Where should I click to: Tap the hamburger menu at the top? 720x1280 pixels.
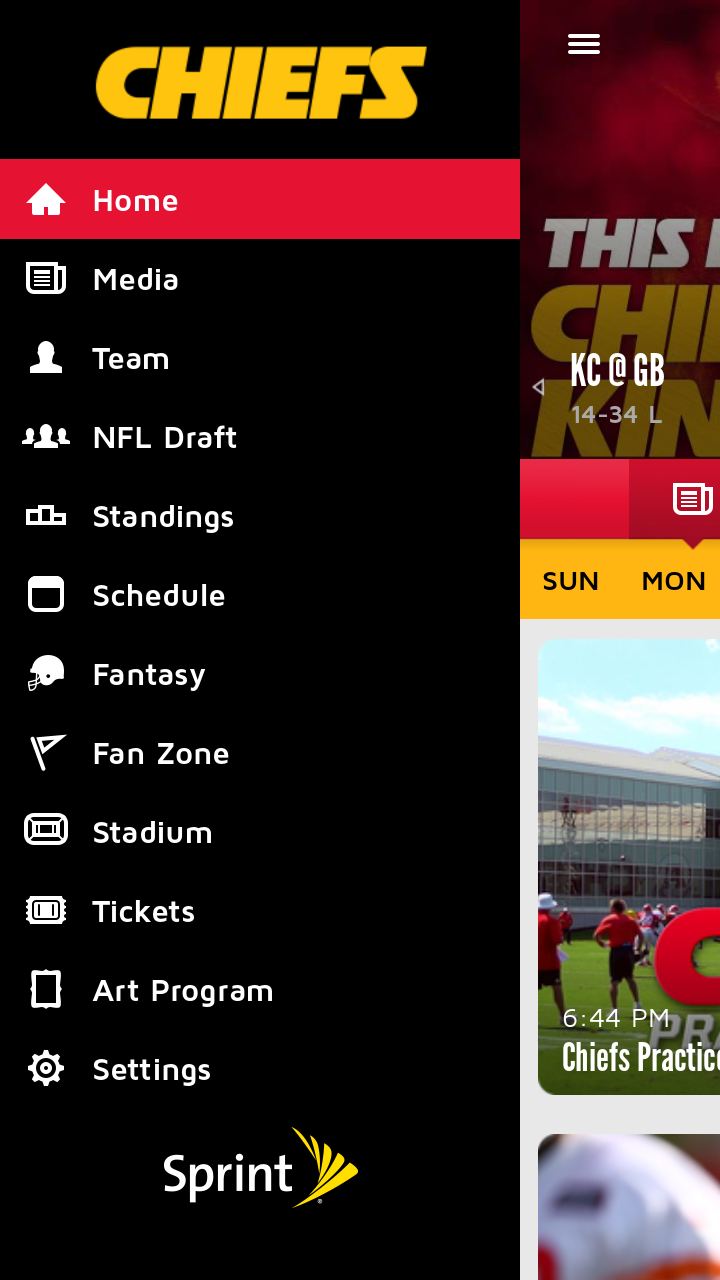583,43
